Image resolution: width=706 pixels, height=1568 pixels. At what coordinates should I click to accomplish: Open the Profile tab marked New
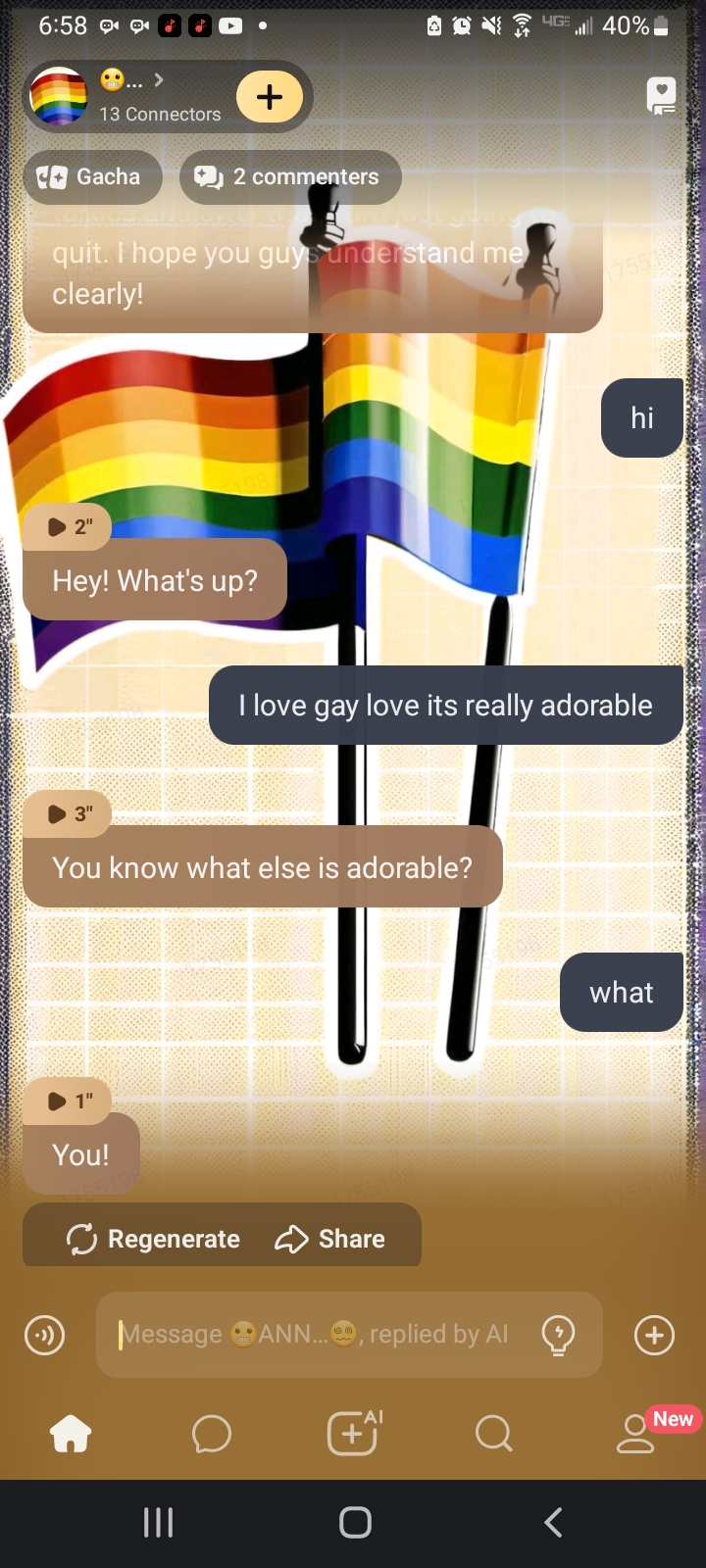tap(635, 1435)
